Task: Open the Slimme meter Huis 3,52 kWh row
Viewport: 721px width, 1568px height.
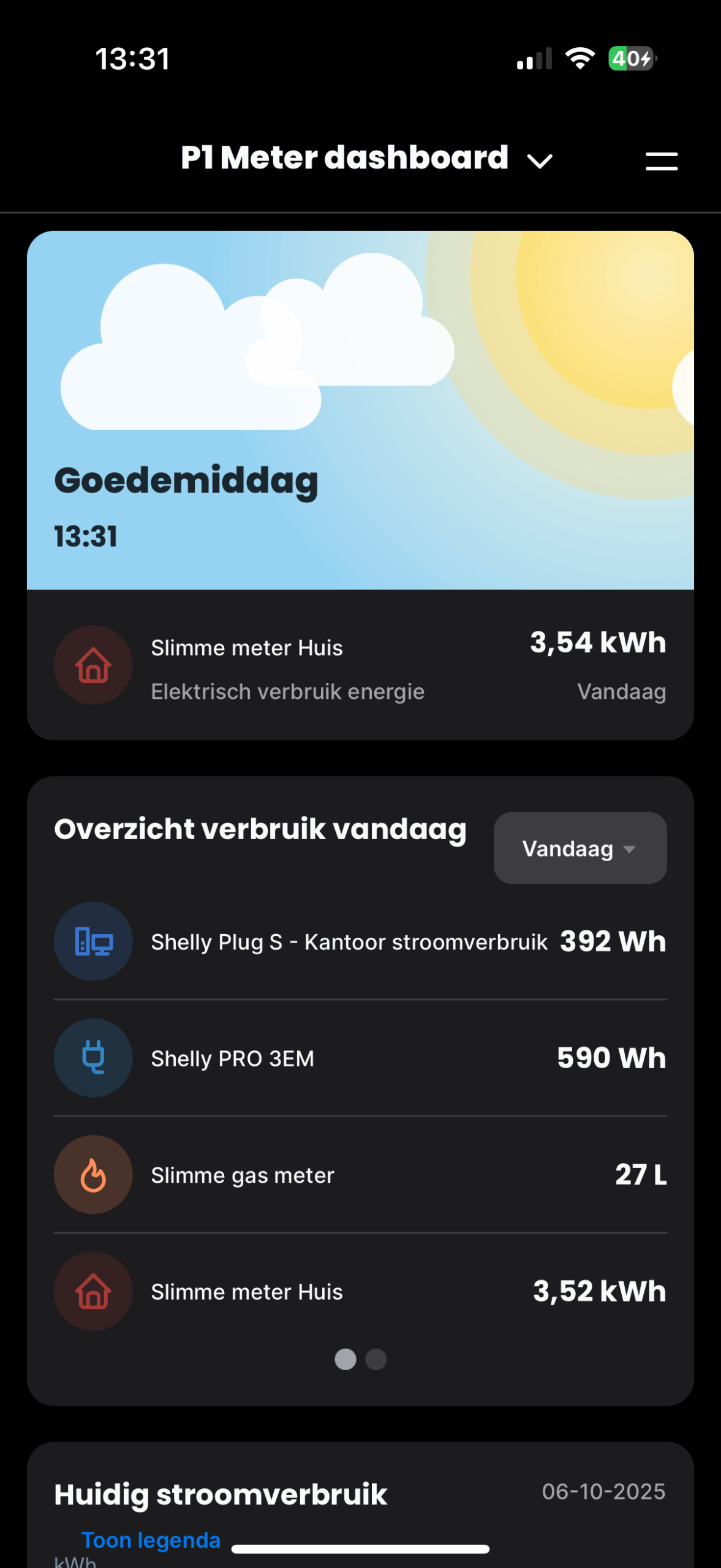Action: (360, 1291)
